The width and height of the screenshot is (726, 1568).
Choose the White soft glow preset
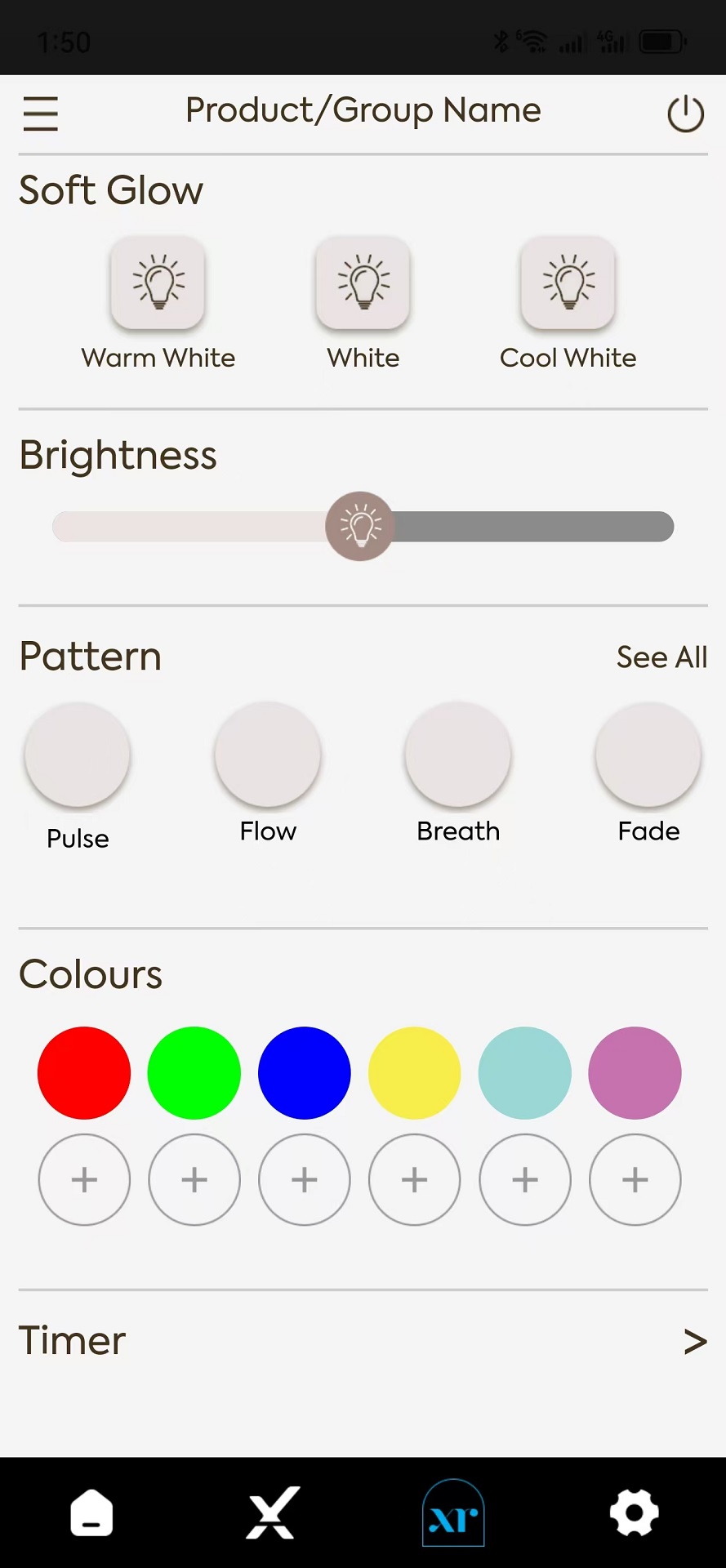(363, 283)
